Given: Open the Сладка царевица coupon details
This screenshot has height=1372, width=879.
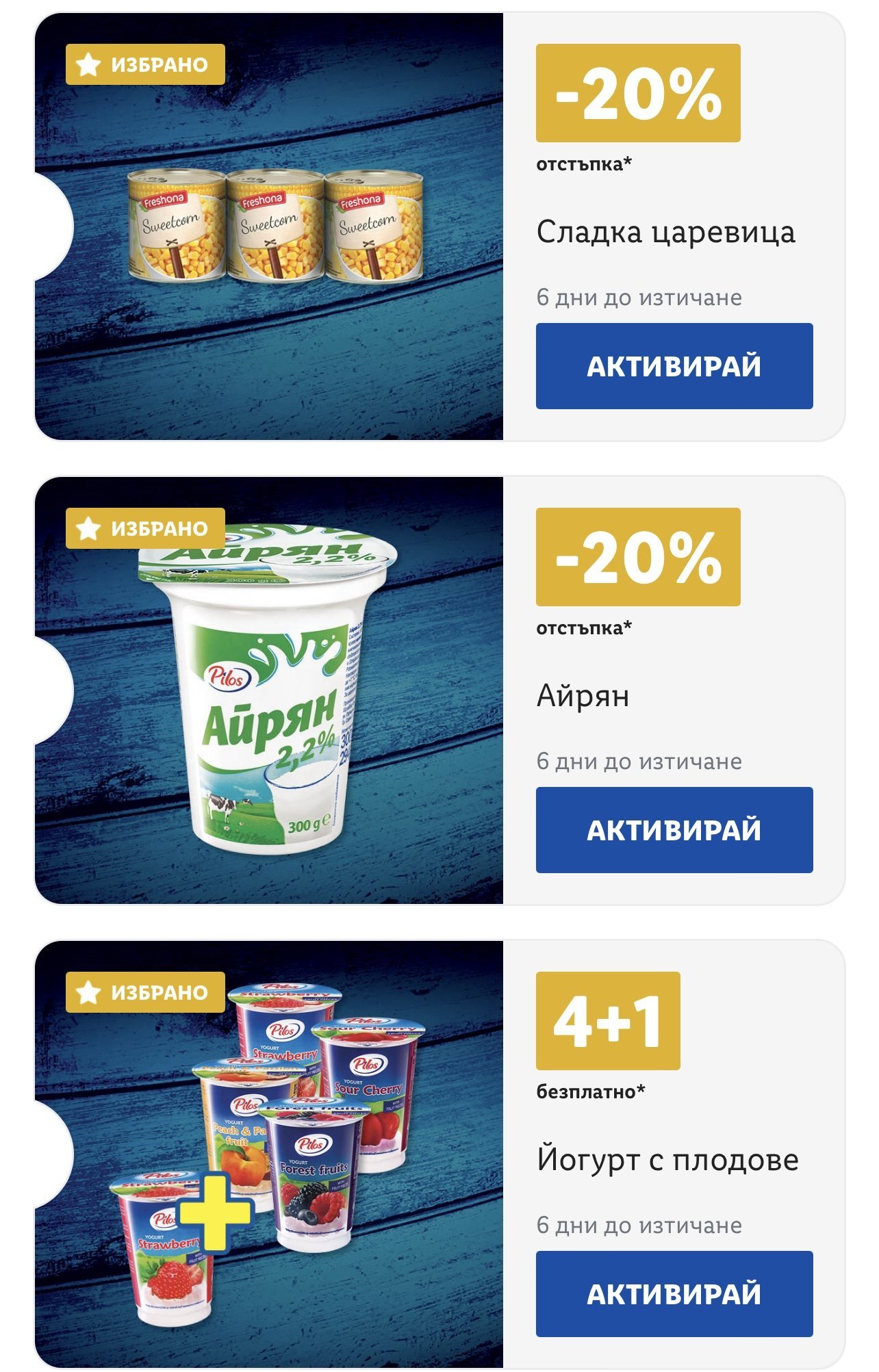Looking at the screenshot, I should [x=665, y=233].
